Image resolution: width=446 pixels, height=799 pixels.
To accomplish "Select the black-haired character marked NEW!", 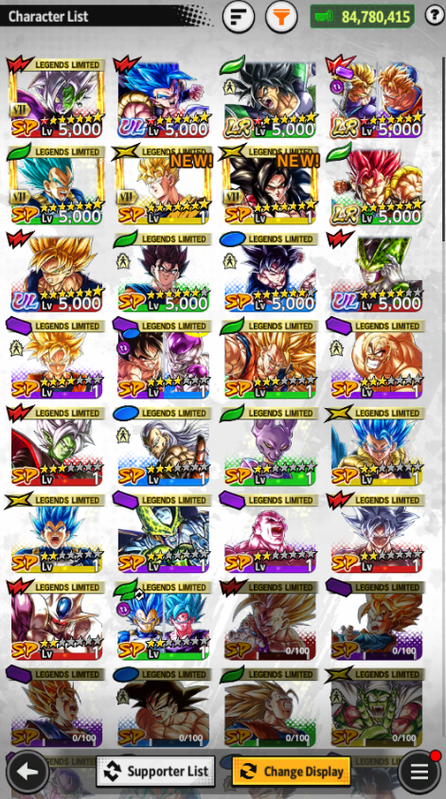I will tap(270, 185).
